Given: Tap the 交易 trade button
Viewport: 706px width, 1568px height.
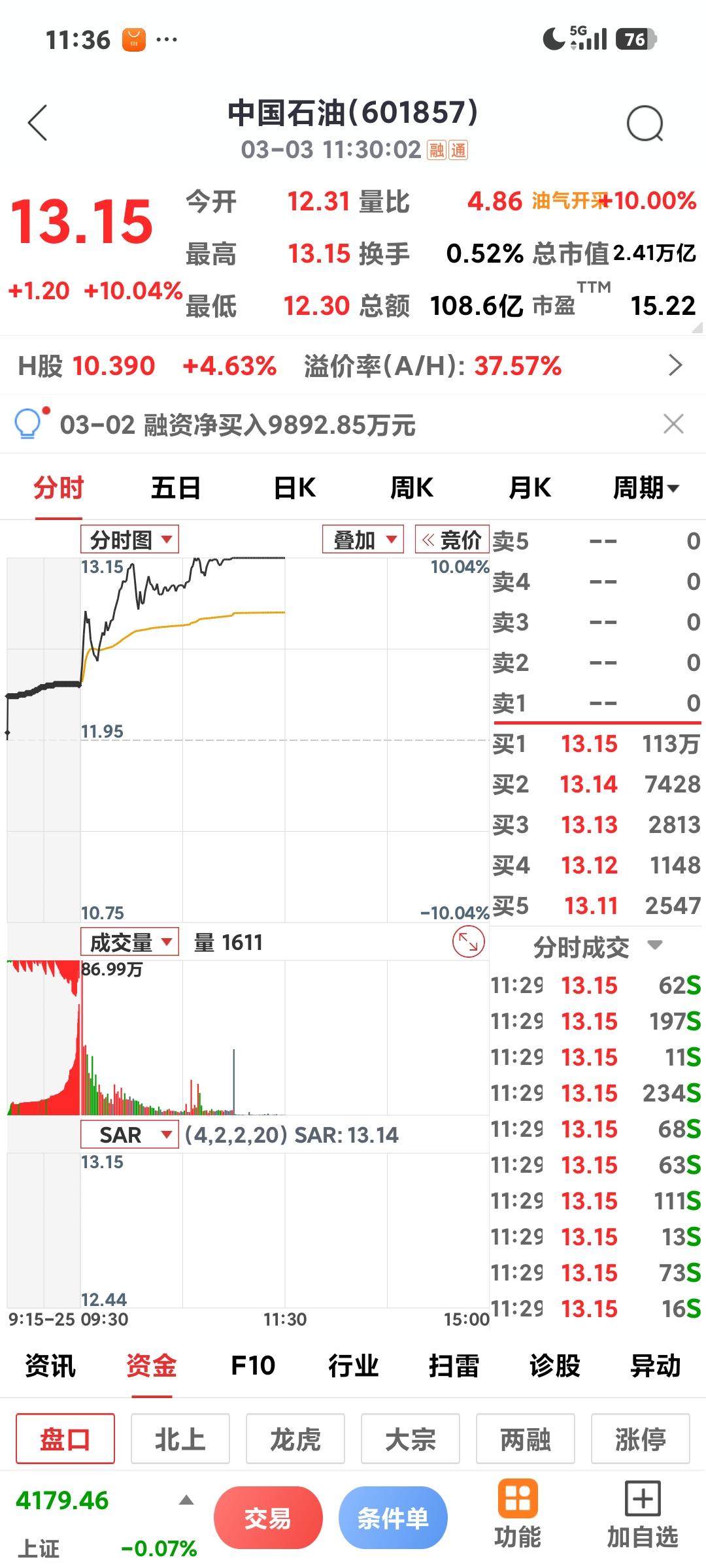Looking at the screenshot, I should tap(269, 1516).
